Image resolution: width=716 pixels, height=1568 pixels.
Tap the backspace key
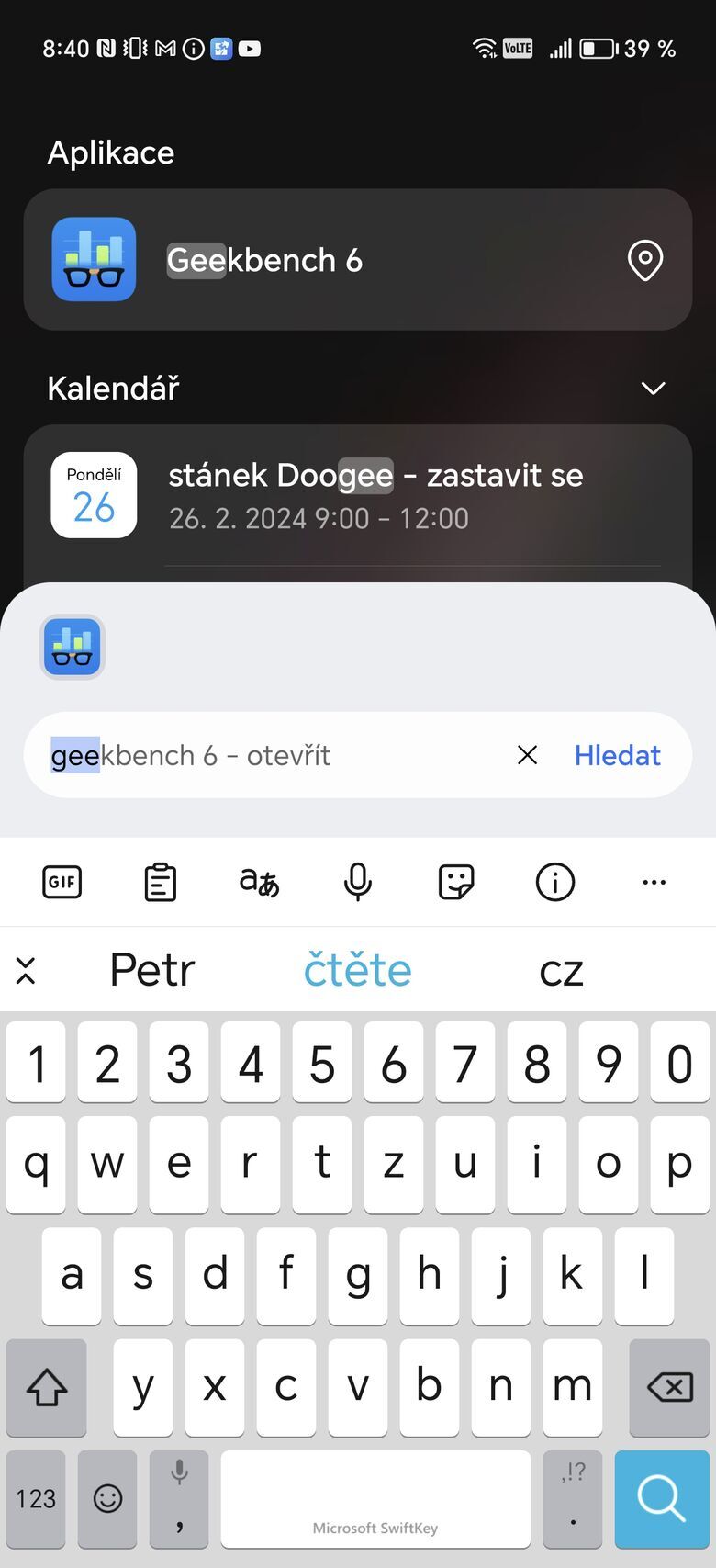[670, 1387]
